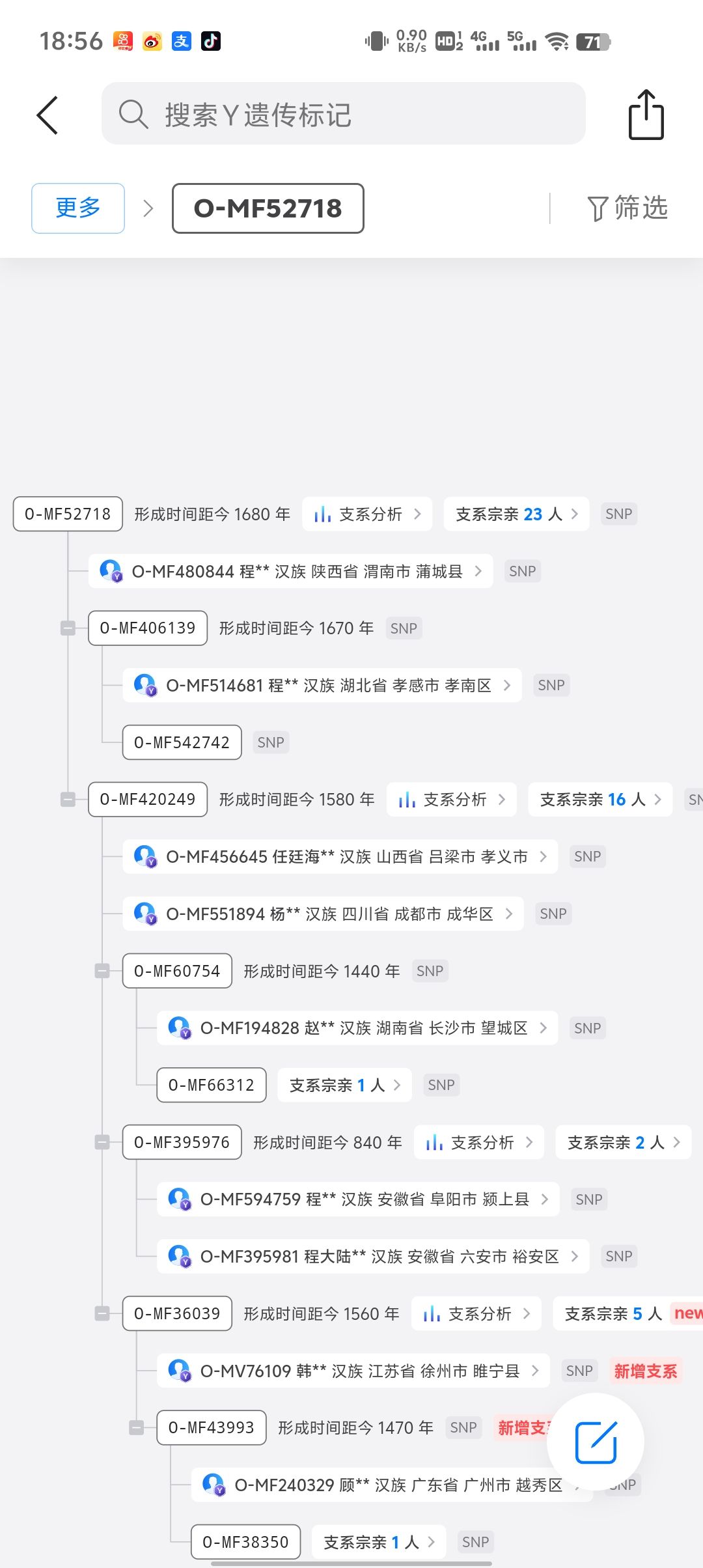
Task: View 支系宗亲 23 人 relatives list
Action: click(x=516, y=514)
